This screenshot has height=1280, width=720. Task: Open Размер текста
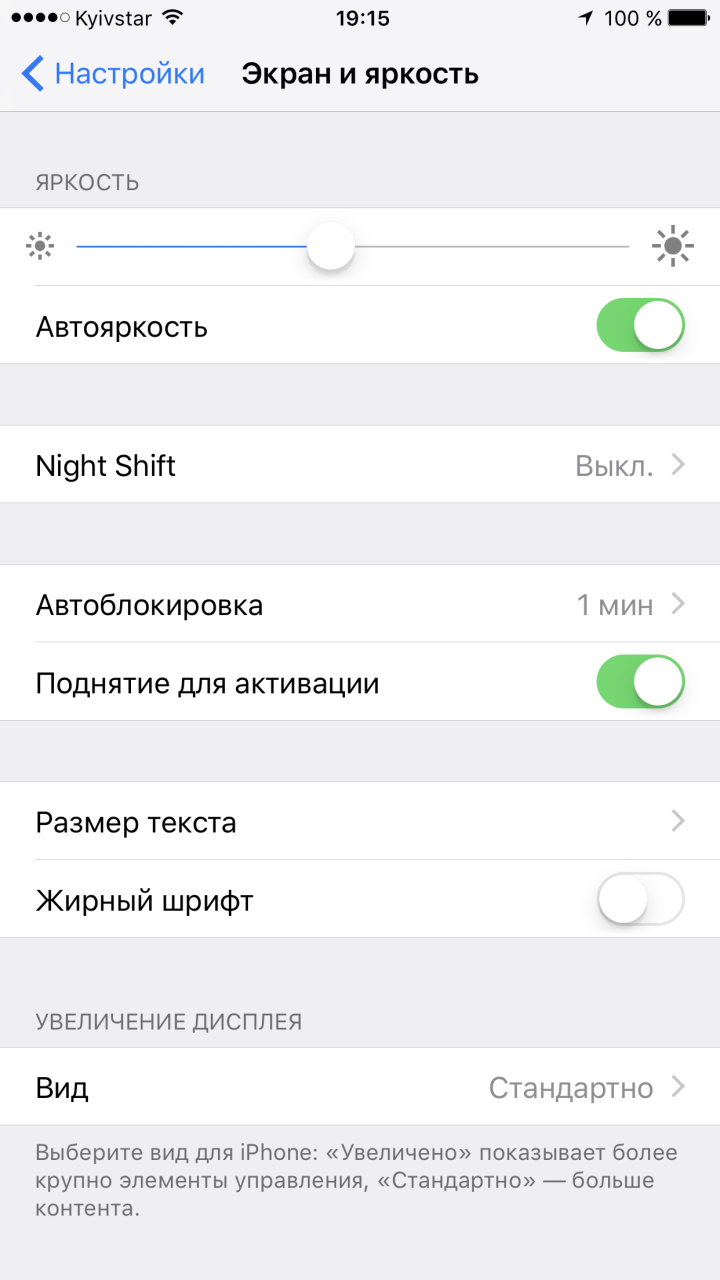(360, 822)
